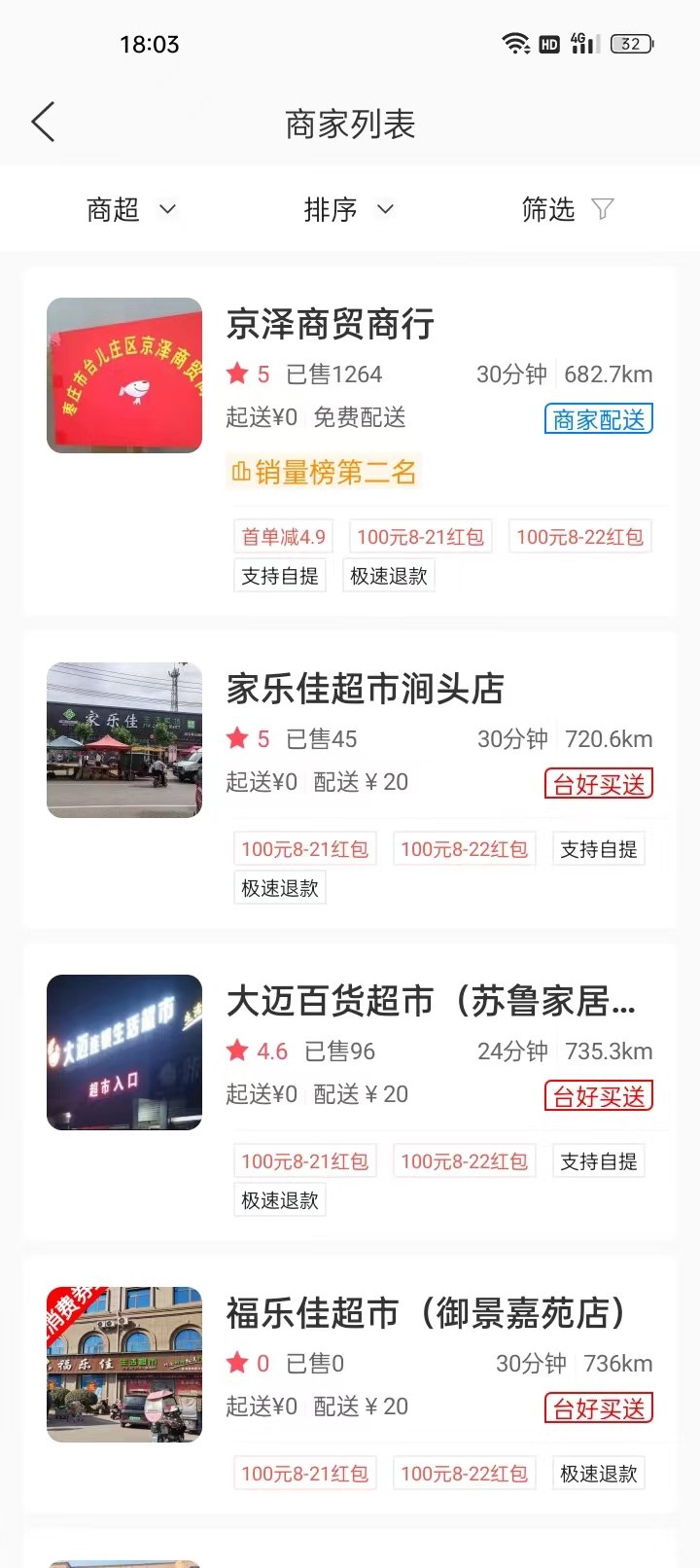Tap the 首单减4.9 coupon button

[282, 536]
